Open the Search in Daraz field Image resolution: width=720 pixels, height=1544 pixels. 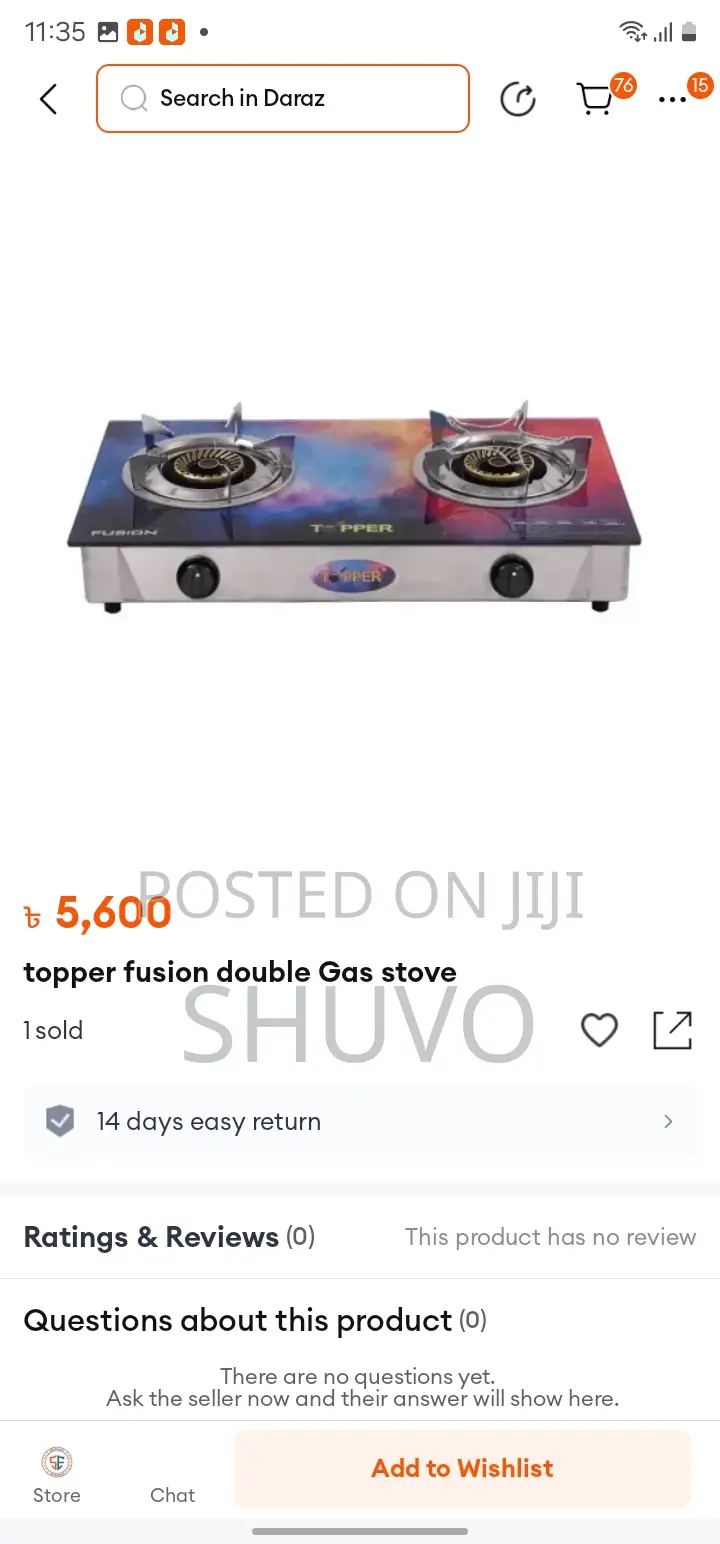(x=283, y=99)
